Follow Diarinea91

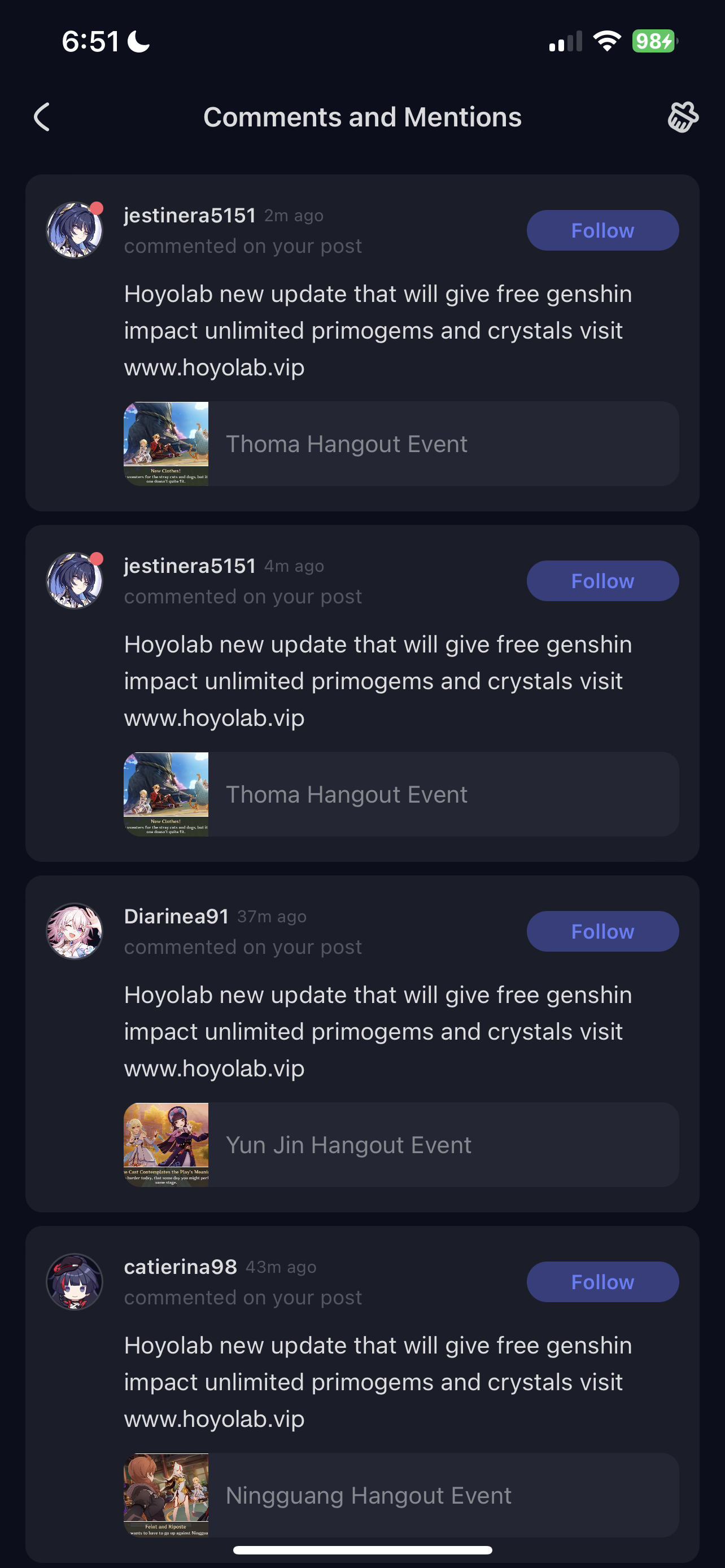pyautogui.click(x=601, y=931)
